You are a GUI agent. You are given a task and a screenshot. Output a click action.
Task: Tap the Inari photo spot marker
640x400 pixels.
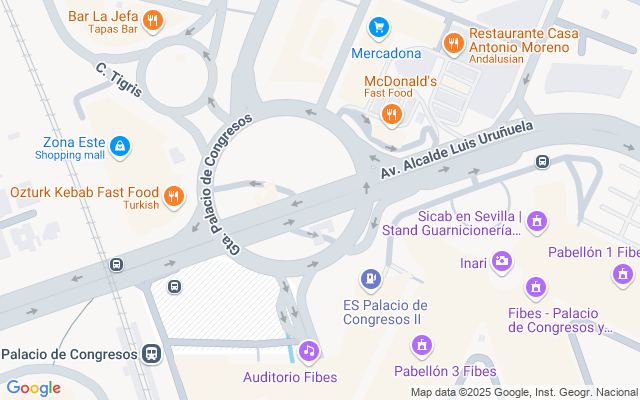[502, 263]
